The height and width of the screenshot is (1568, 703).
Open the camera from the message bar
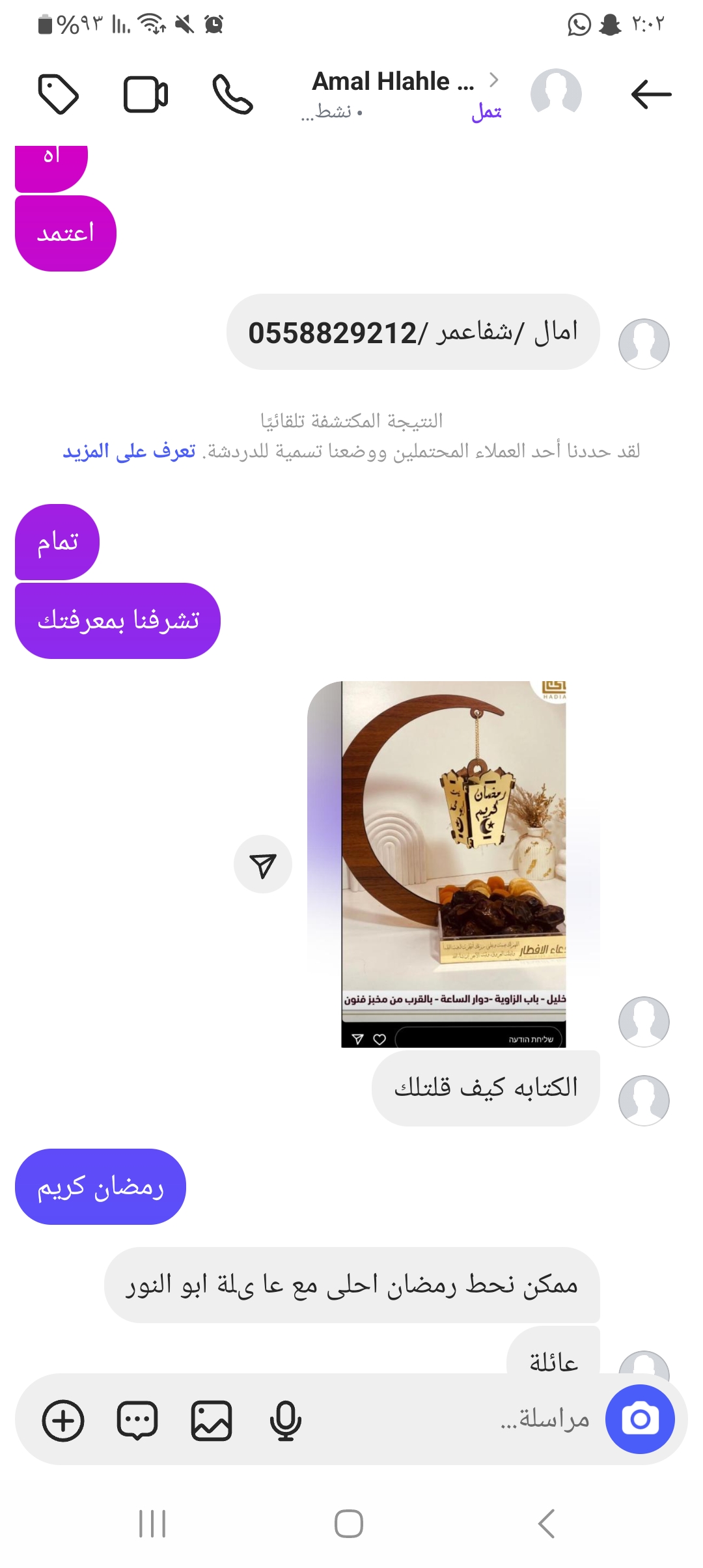coord(640,1419)
